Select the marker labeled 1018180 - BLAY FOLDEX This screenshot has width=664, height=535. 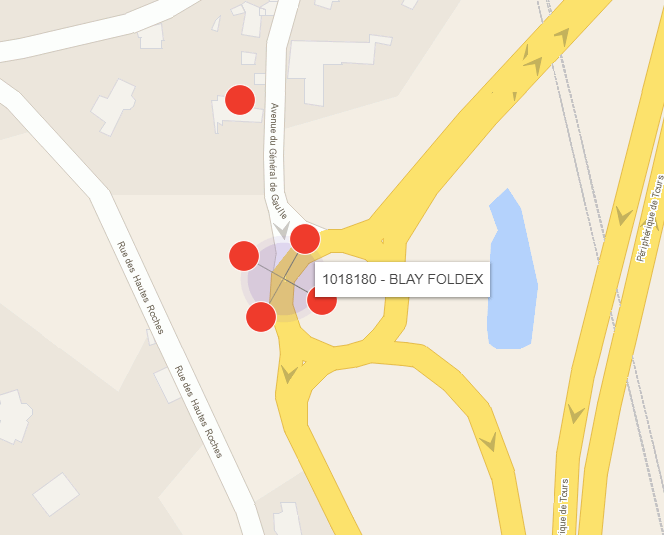click(322, 299)
